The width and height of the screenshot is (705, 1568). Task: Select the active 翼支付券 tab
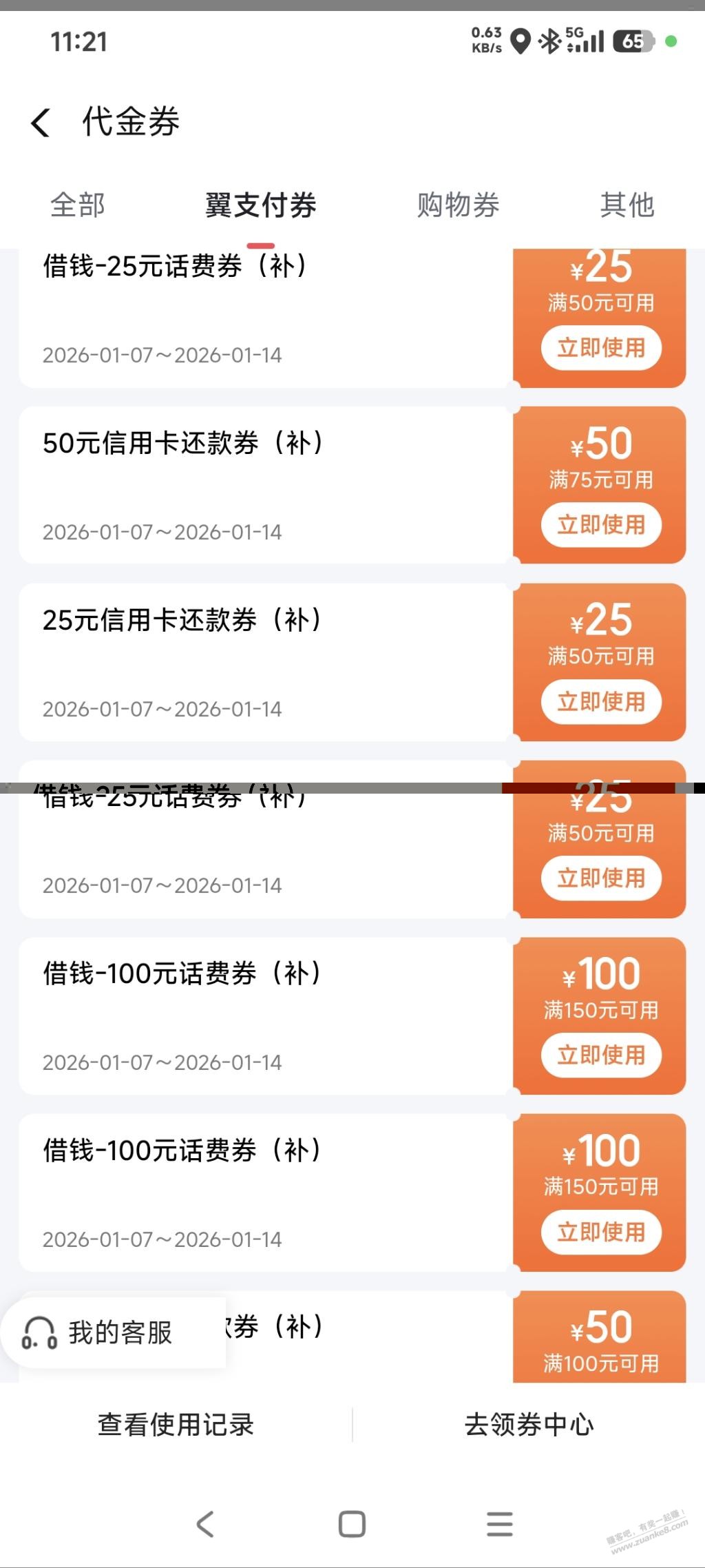(x=260, y=205)
